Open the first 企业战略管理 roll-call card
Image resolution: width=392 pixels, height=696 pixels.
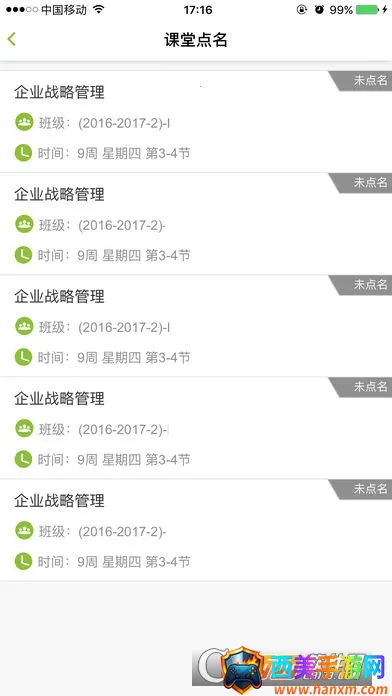tap(196, 122)
